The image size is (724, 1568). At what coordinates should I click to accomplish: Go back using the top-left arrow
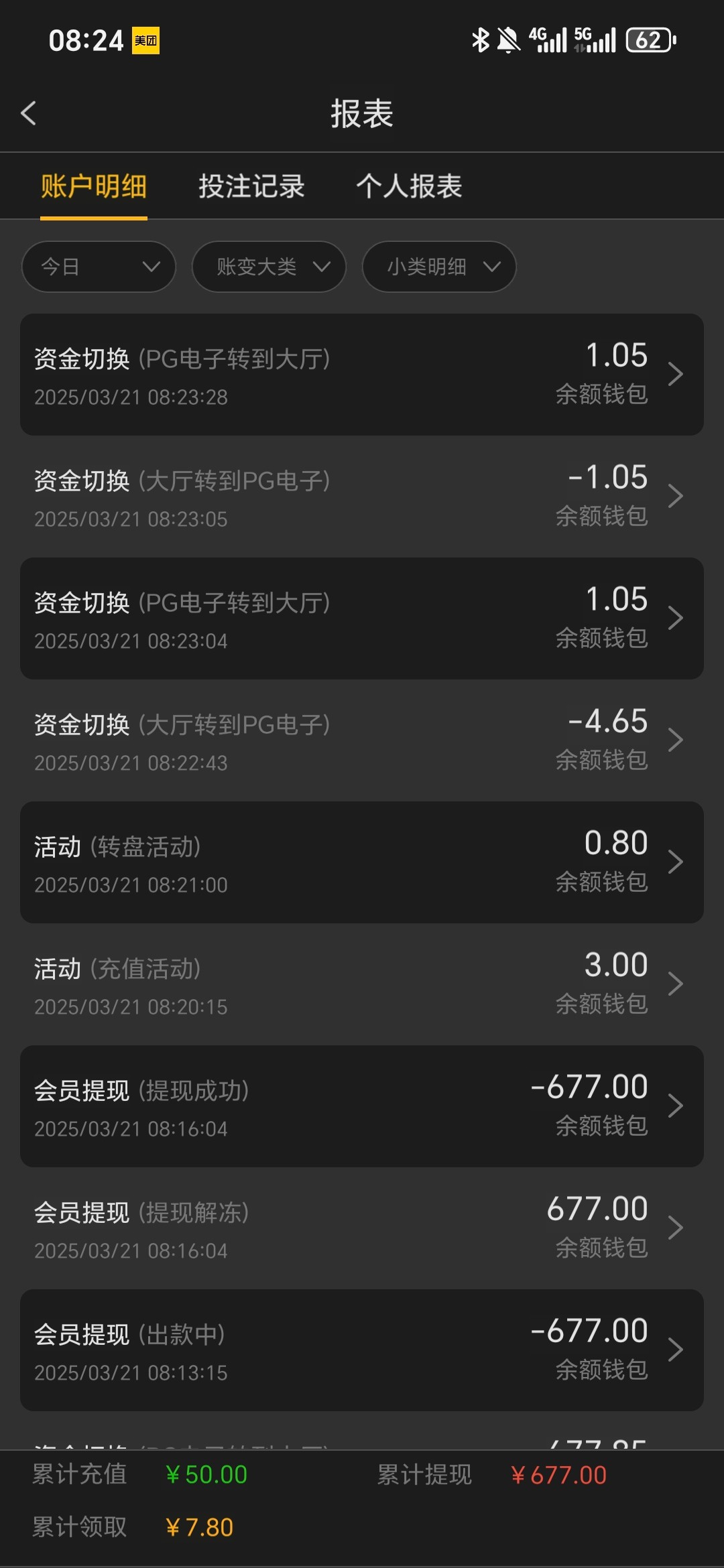tap(29, 113)
